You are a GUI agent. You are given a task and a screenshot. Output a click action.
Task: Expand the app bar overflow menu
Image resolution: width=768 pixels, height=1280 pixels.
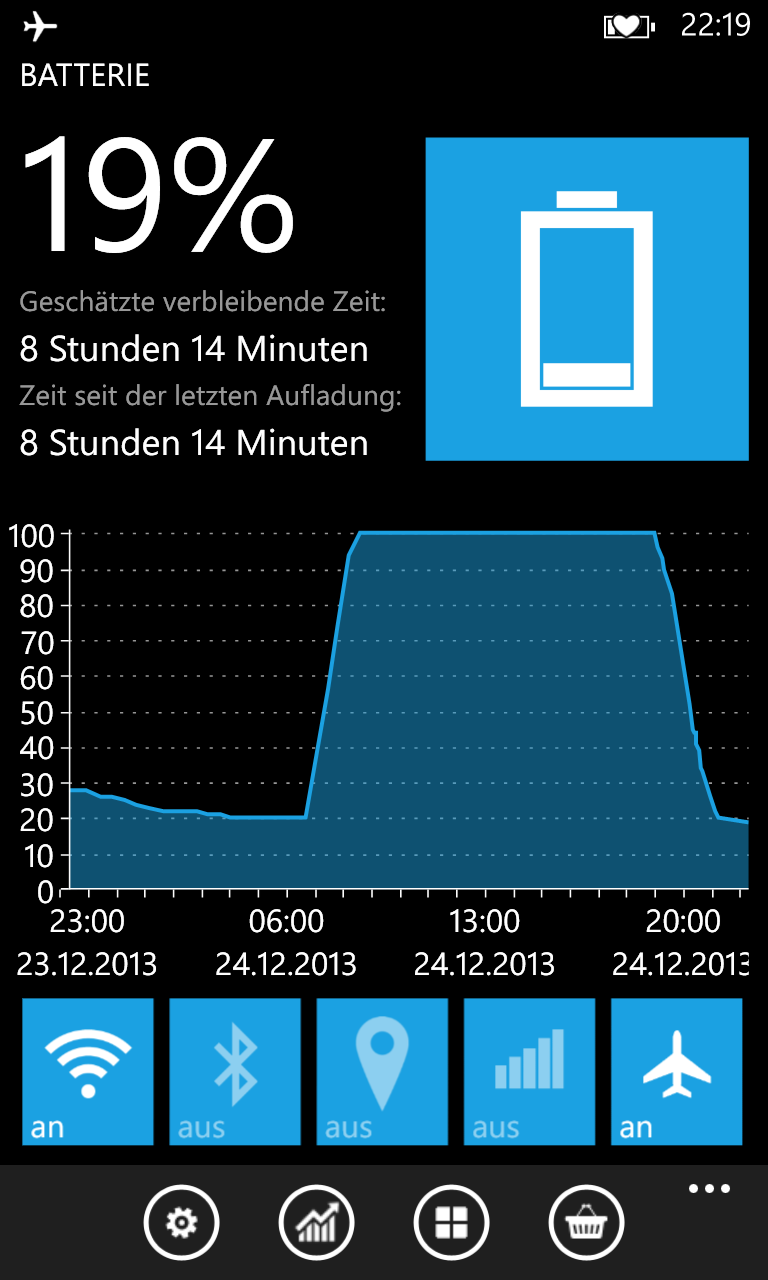709,1189
